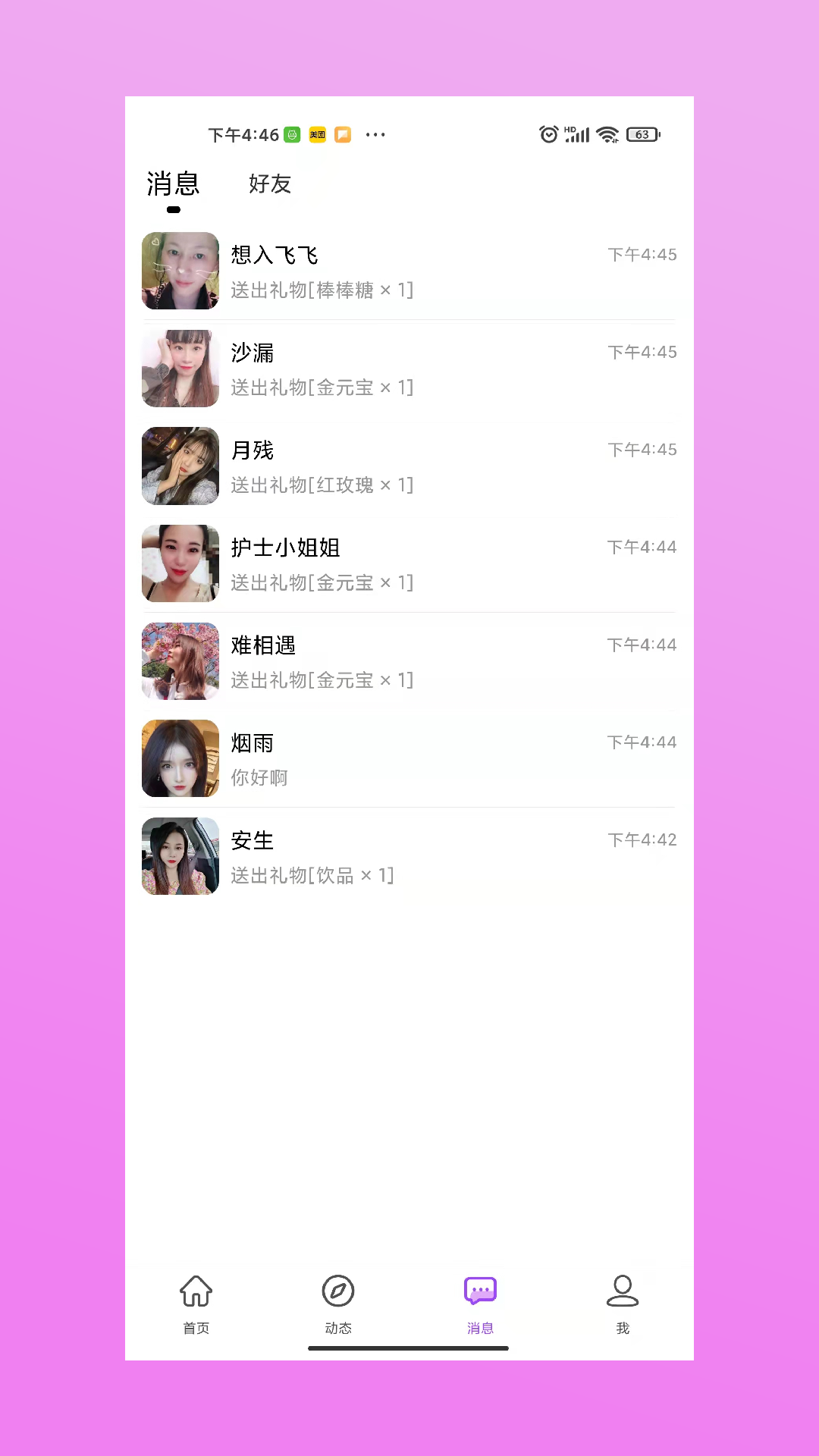
Task: Tap the WeChat icon in status bar
Action: pyautogui.click(x=292, y=134)
